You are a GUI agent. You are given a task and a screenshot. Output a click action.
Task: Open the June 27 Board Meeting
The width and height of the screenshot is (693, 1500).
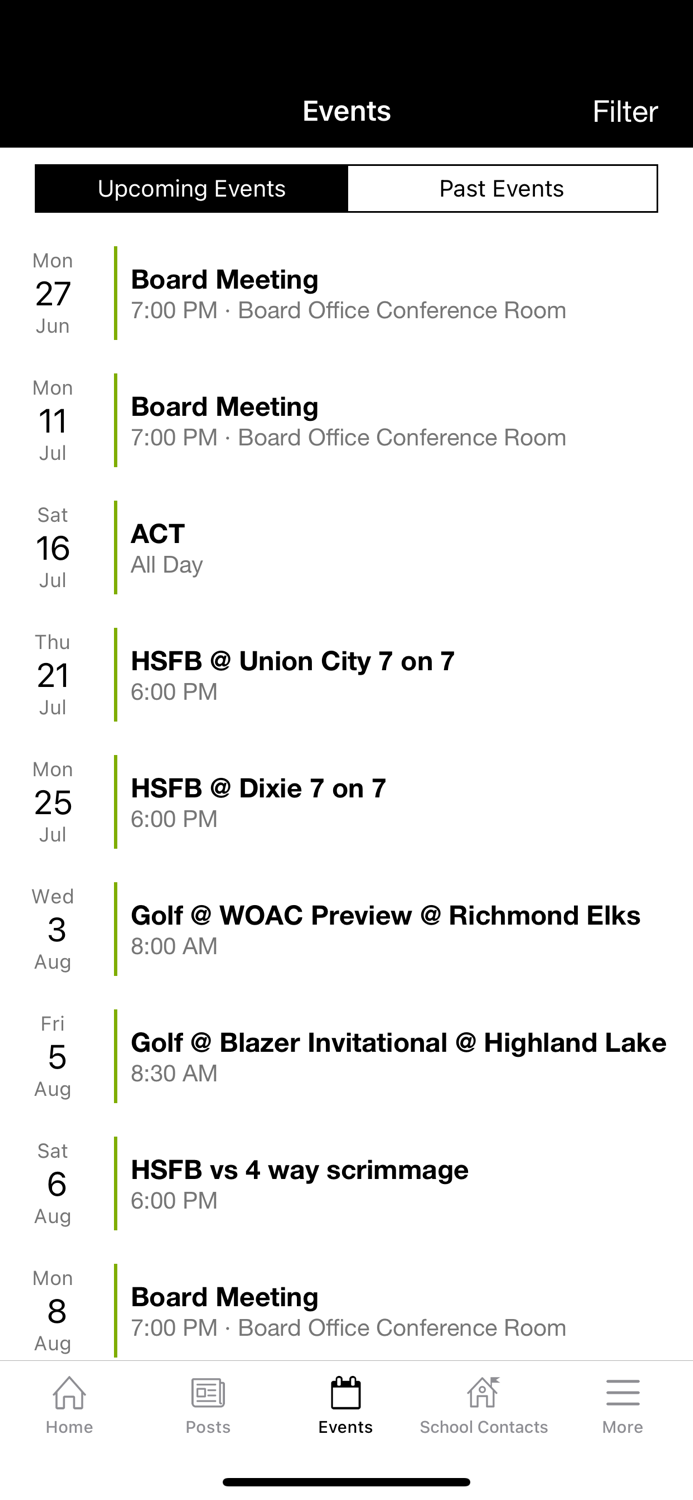pyautogui.click(x=348, y=294)
